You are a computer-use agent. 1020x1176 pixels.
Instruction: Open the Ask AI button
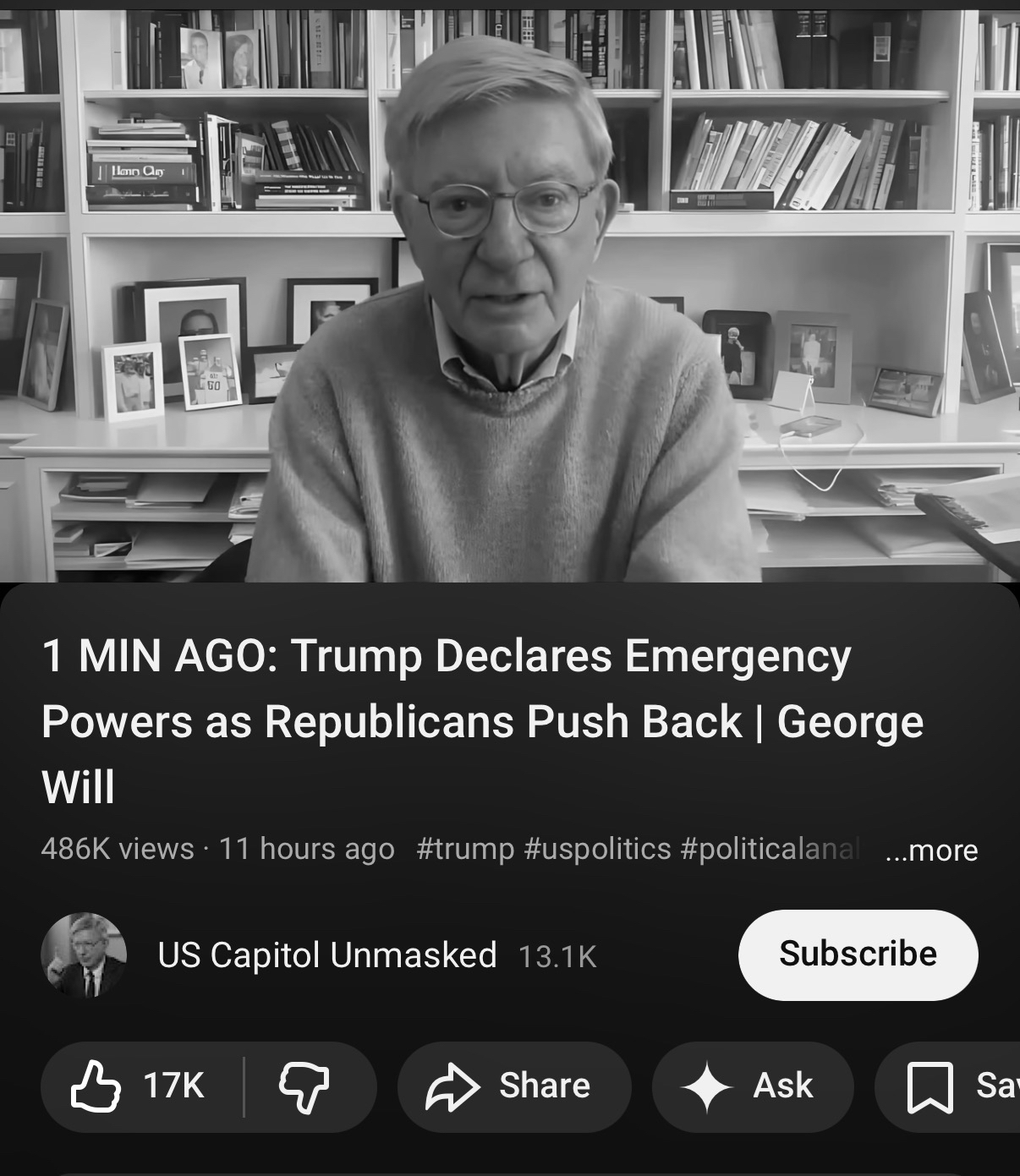click(x=753, y=1086)
